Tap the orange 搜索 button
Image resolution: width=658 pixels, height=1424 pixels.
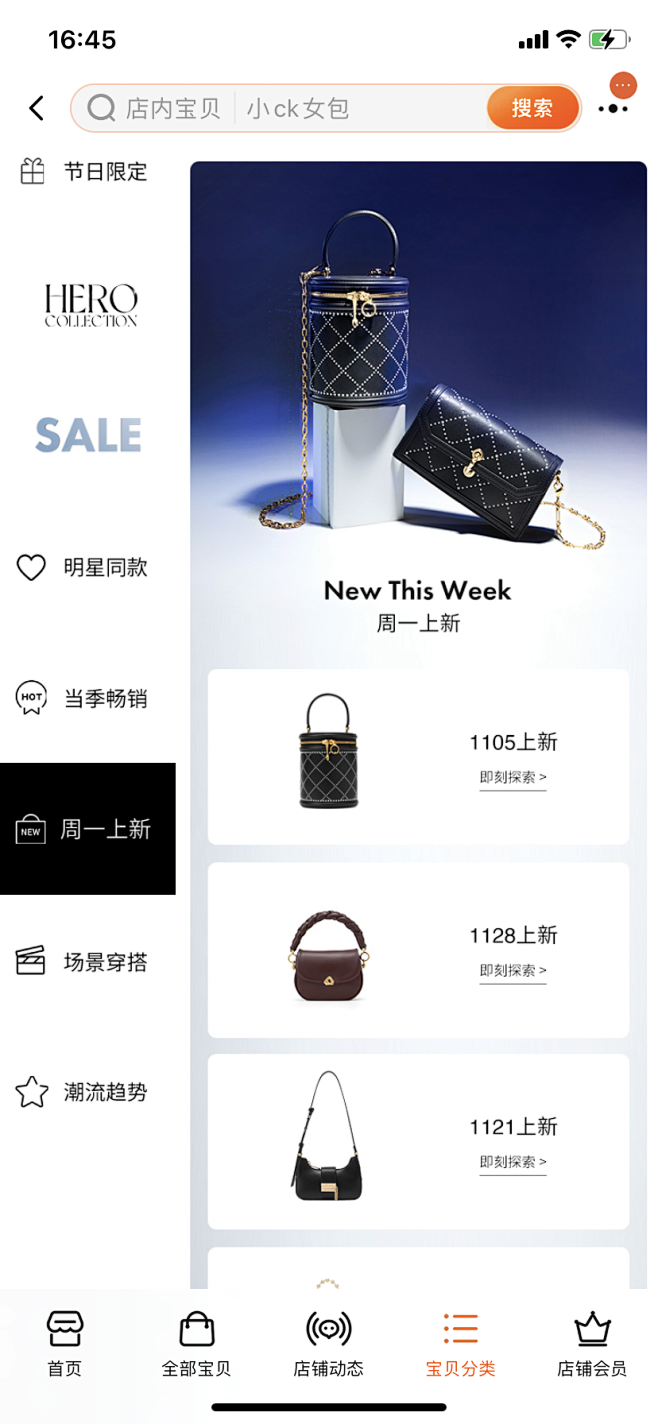[x=532, y=108]
